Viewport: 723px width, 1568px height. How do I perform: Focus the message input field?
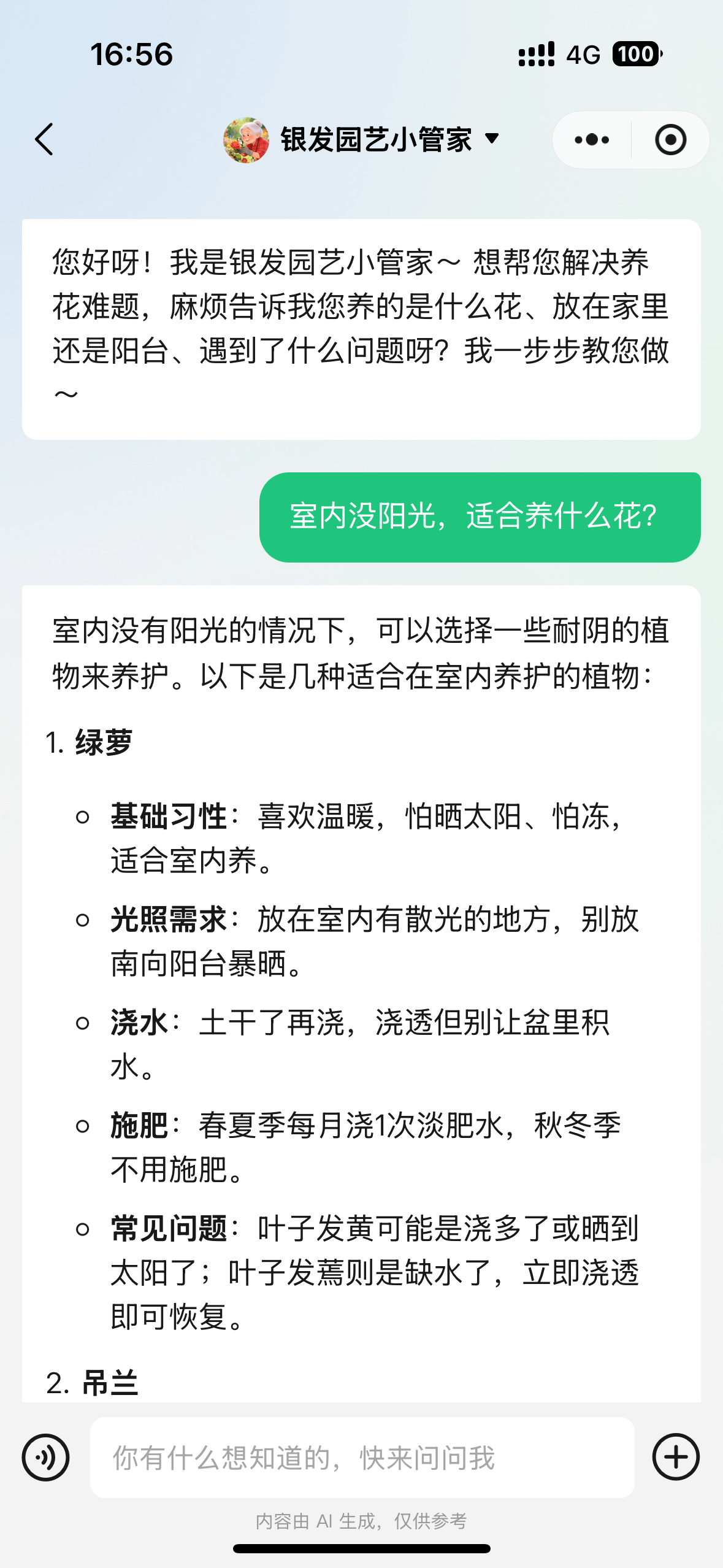pyautogui.click(x=362, y=1457)
